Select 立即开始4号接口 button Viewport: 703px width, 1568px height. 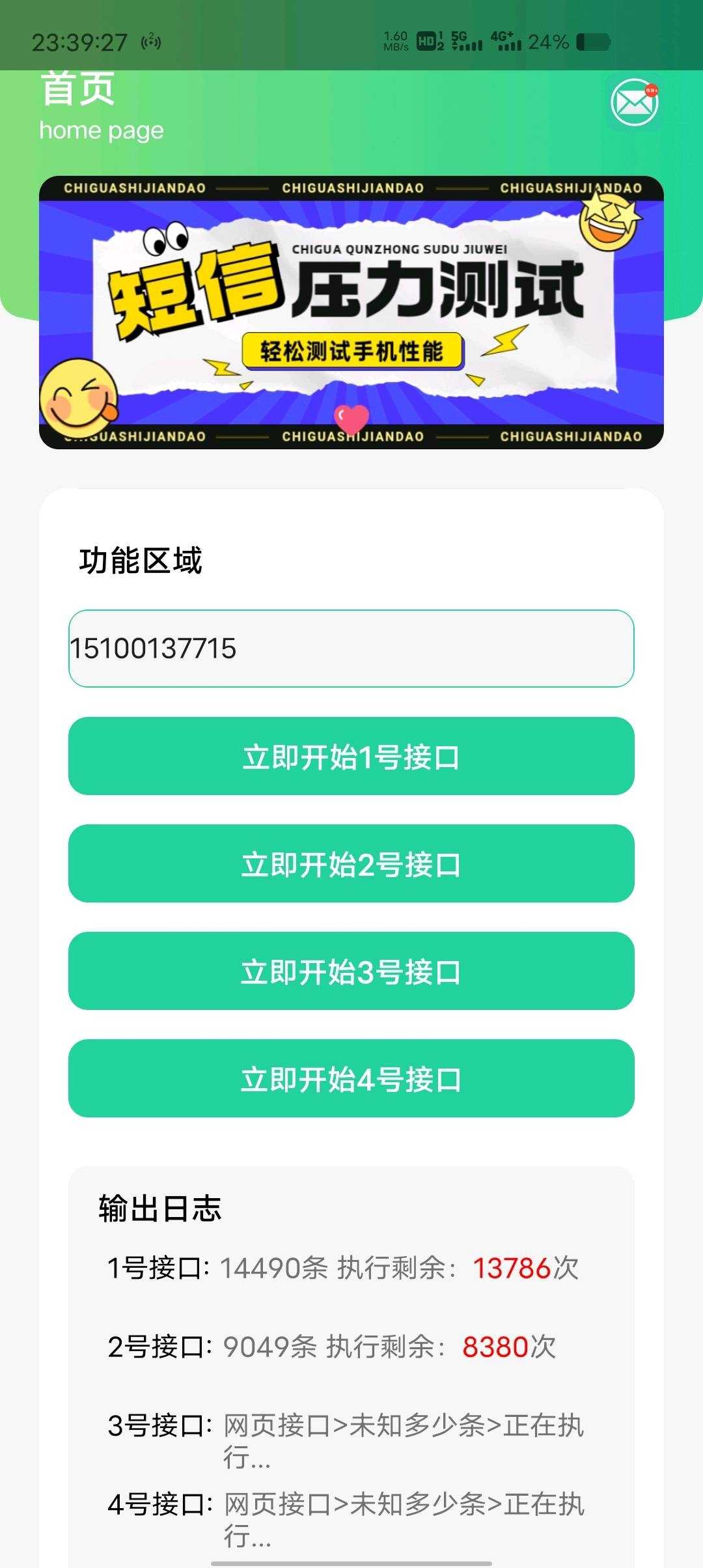(x=351, y=1079)
